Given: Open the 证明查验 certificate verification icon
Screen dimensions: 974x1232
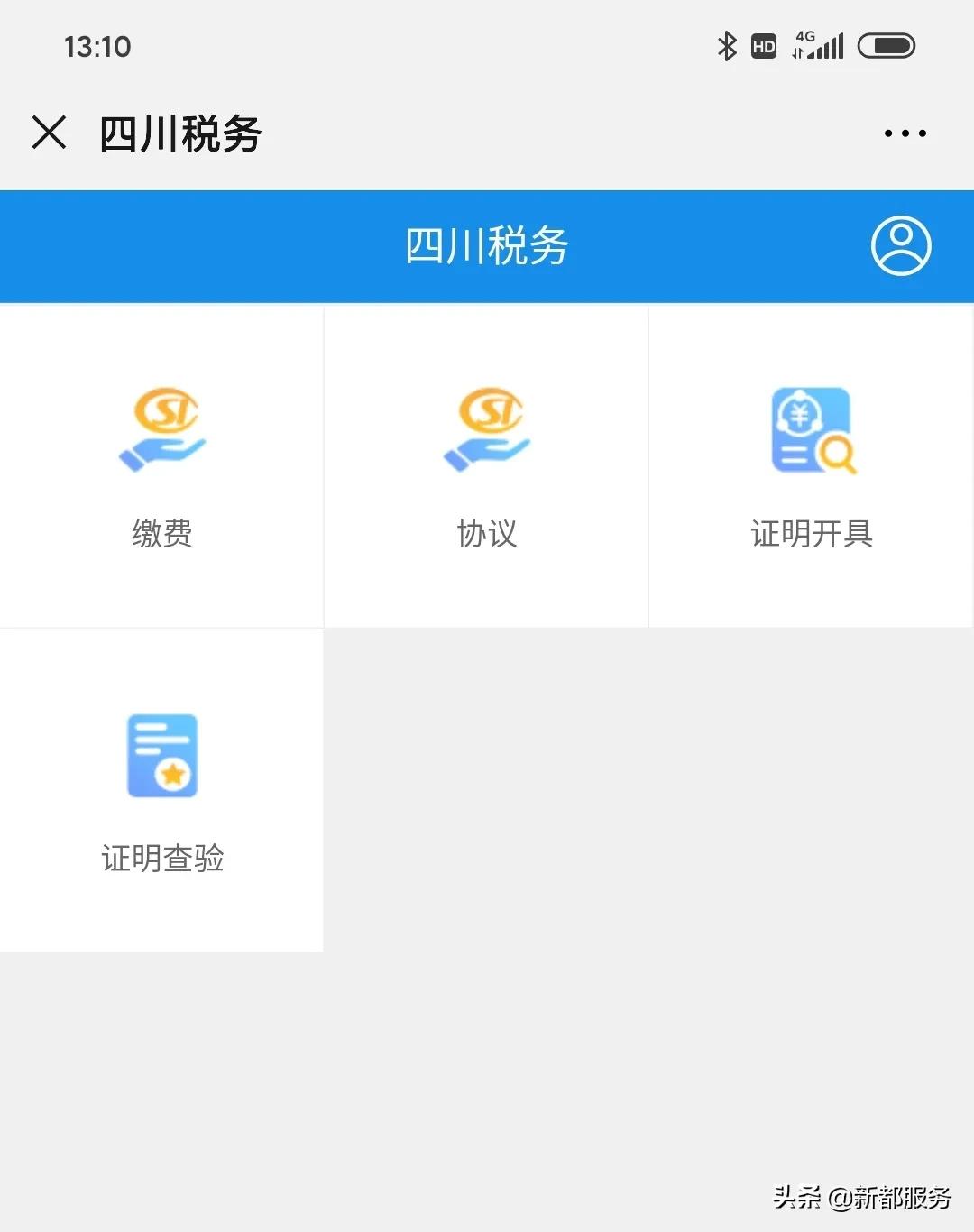Looking at the screenshot, I should click(x=161, y=756).
